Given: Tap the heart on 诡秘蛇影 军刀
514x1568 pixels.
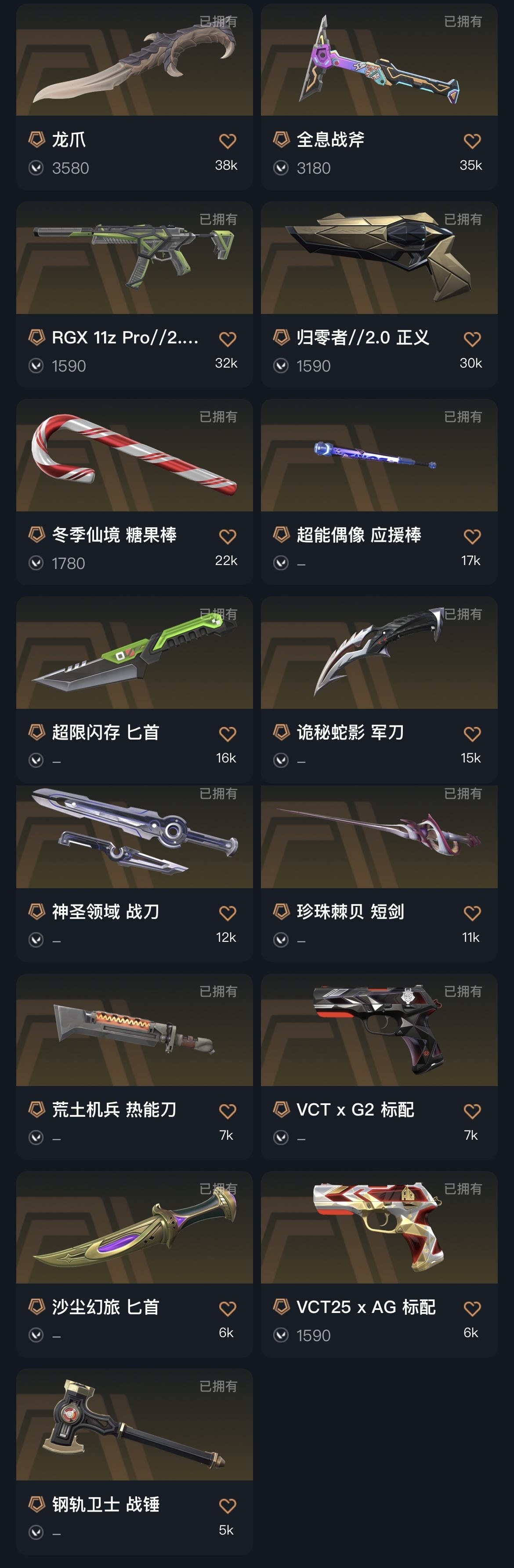Looking at the screenshot, I should 472,734.
